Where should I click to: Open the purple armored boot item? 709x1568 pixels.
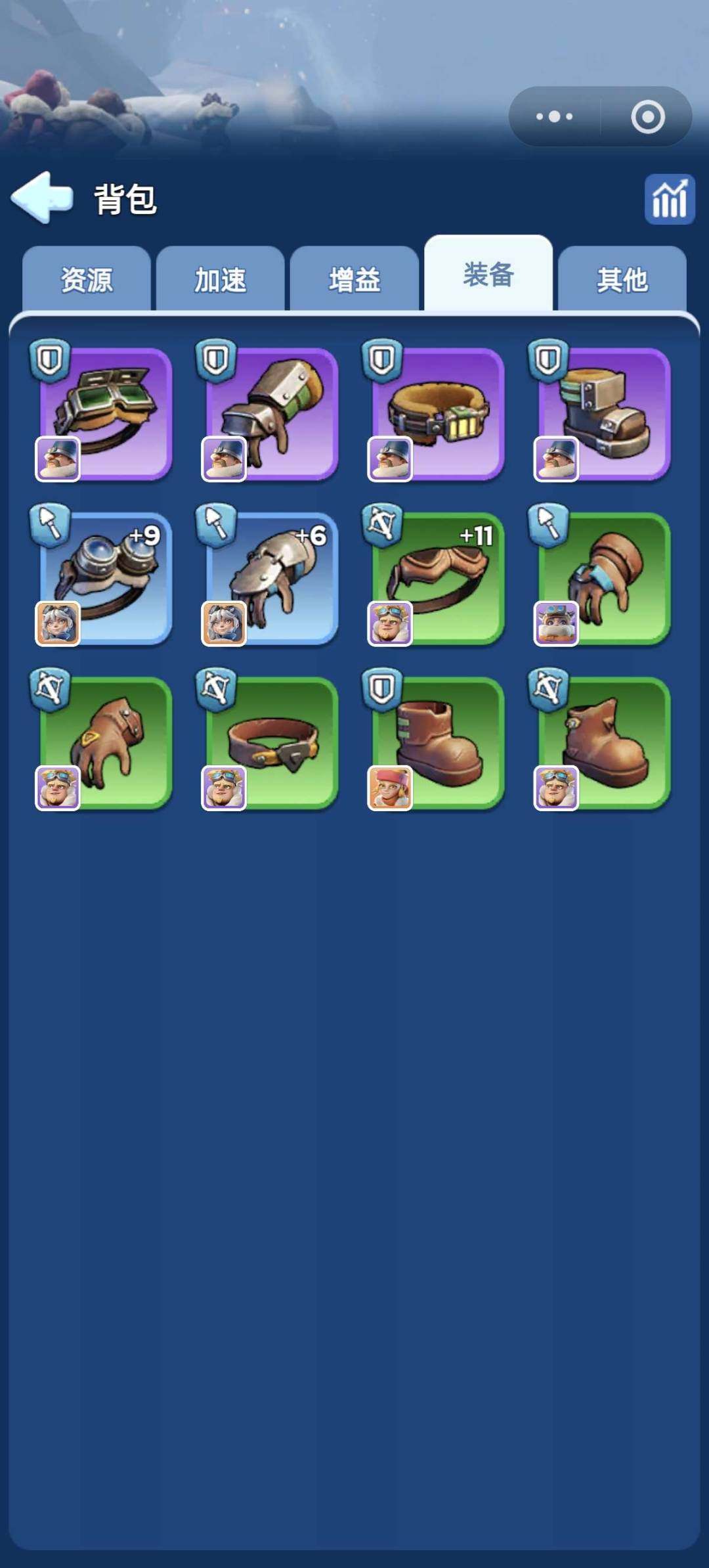point(604,414)
